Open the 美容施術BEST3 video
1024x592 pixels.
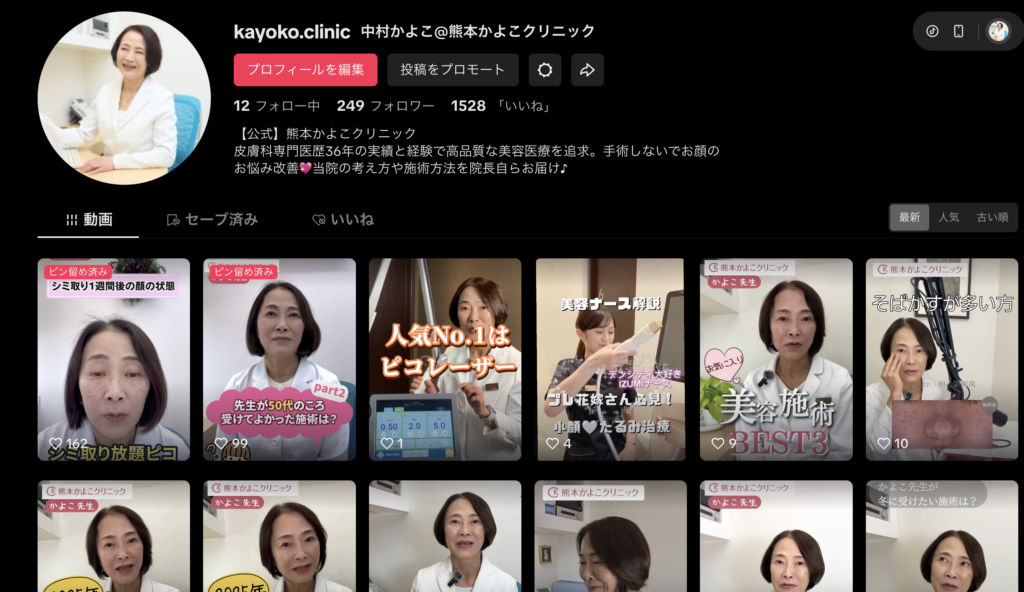point(776,360)
